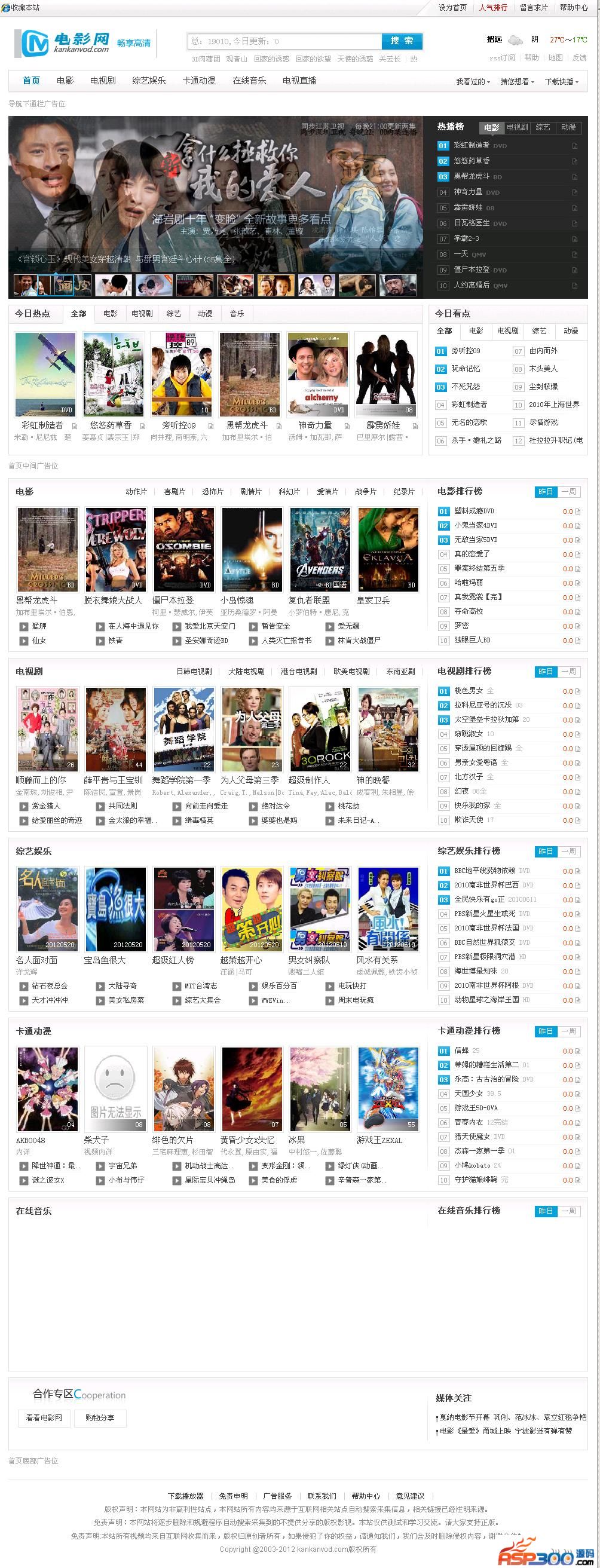The width and height of the screenshot is (600, 1568).
Task: Open 复仇者联盟 movie poster
Action: pos(320,549)
